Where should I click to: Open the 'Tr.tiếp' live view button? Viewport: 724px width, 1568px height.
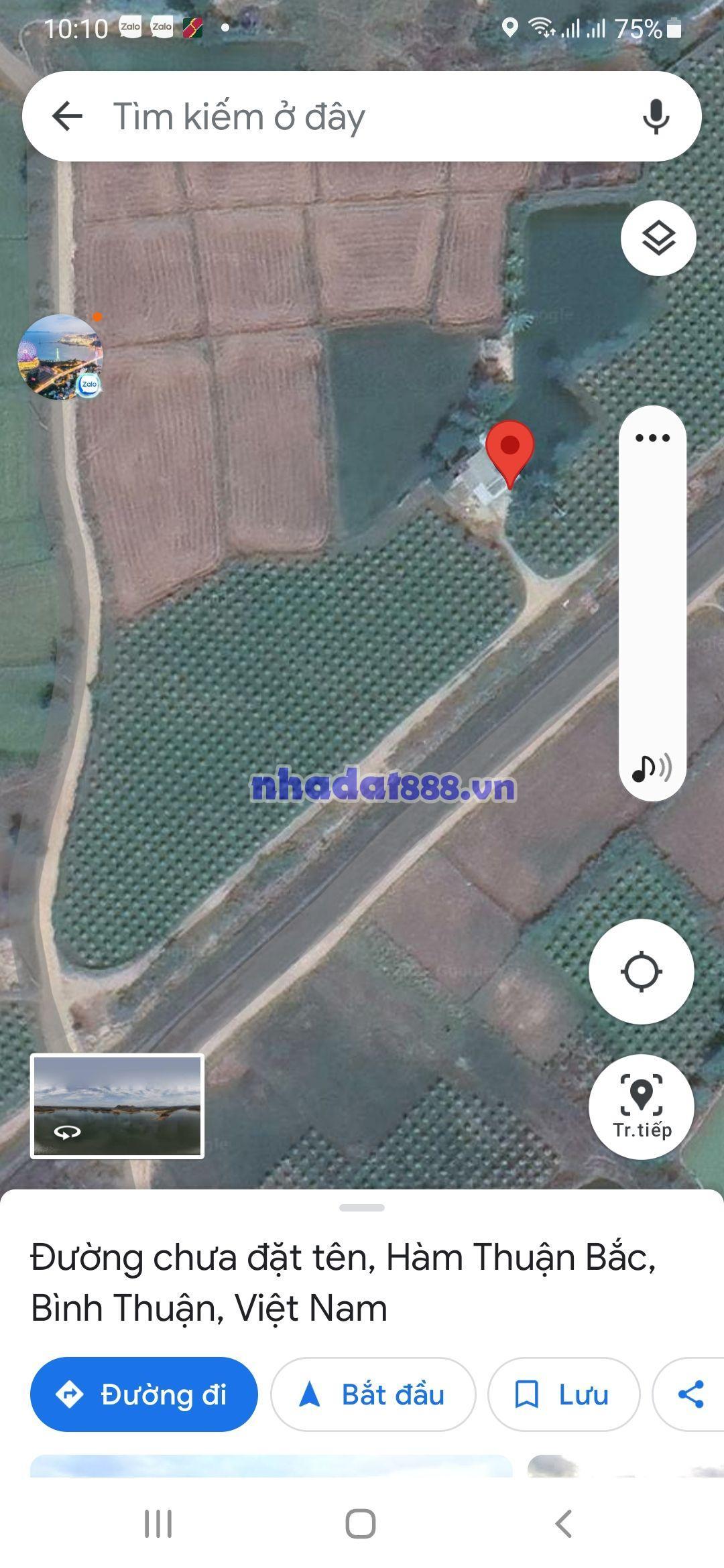tap(641, 1106)
